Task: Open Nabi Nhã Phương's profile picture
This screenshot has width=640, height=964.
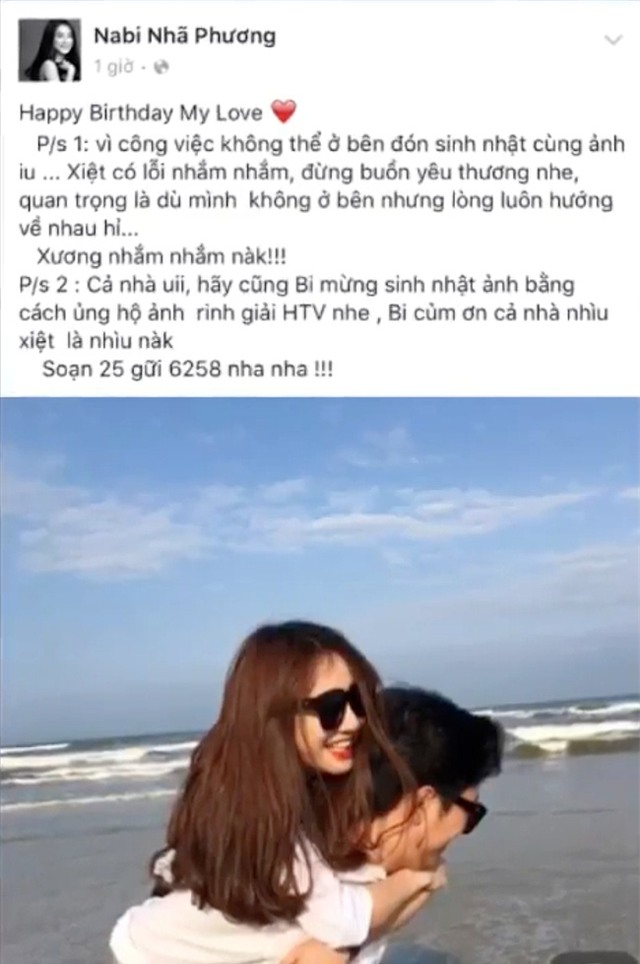Action: click(x=51, y=51)
